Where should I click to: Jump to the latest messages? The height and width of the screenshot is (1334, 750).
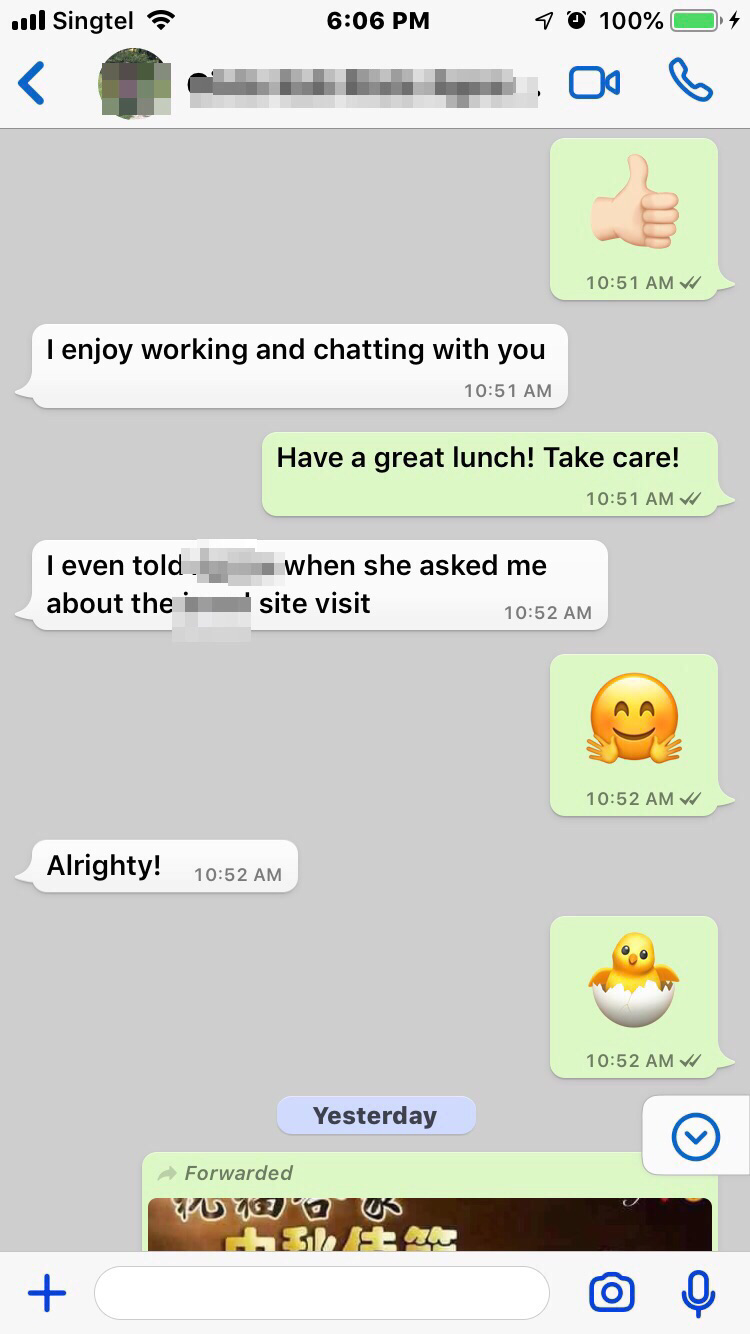695,1136
